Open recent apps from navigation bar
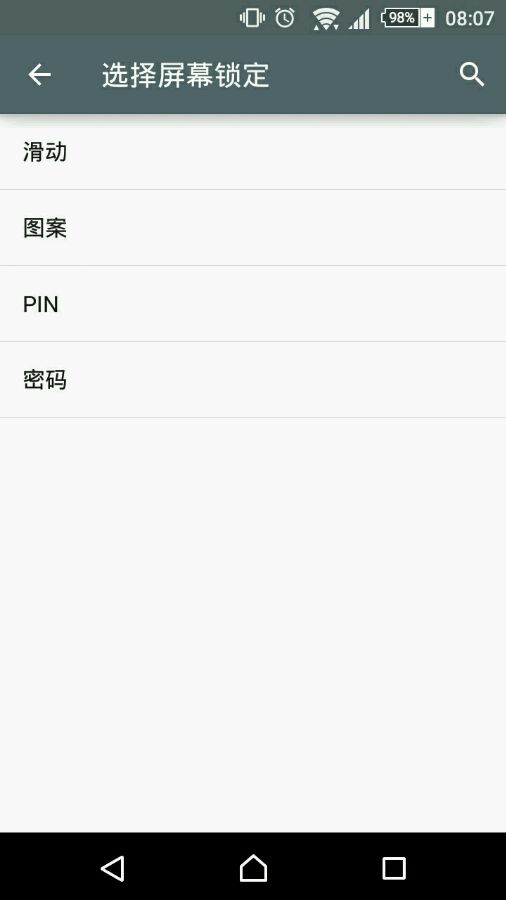This screenshot has width=506, height=900. point(394,868)
